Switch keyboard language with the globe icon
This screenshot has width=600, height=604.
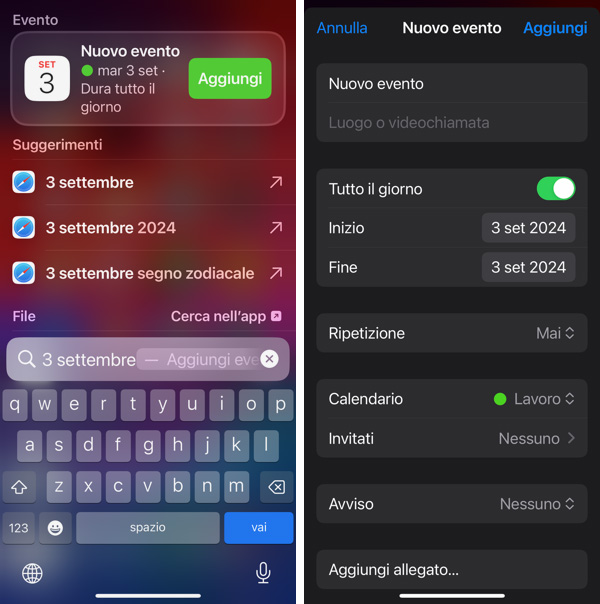click(33, 572)
